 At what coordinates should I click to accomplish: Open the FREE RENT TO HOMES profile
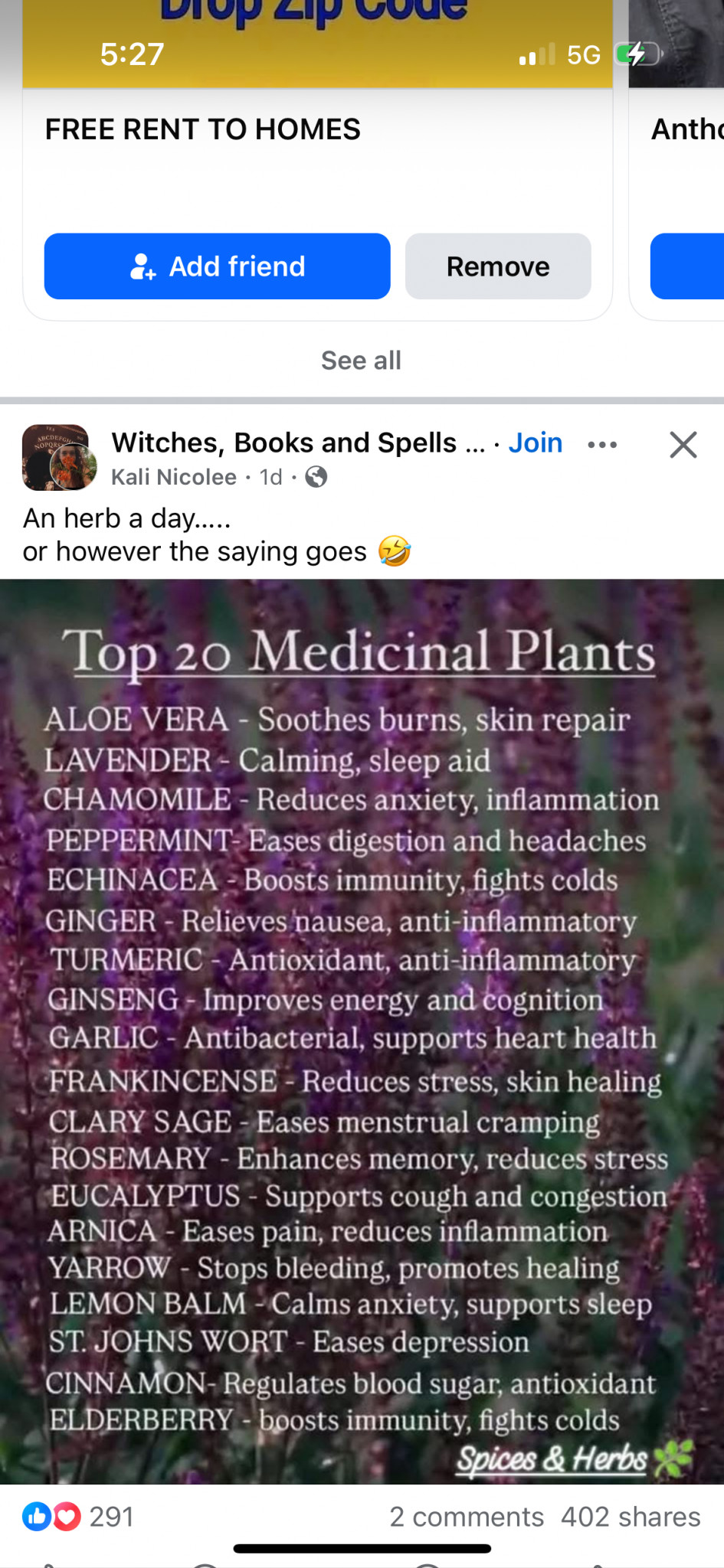(203, 129)
